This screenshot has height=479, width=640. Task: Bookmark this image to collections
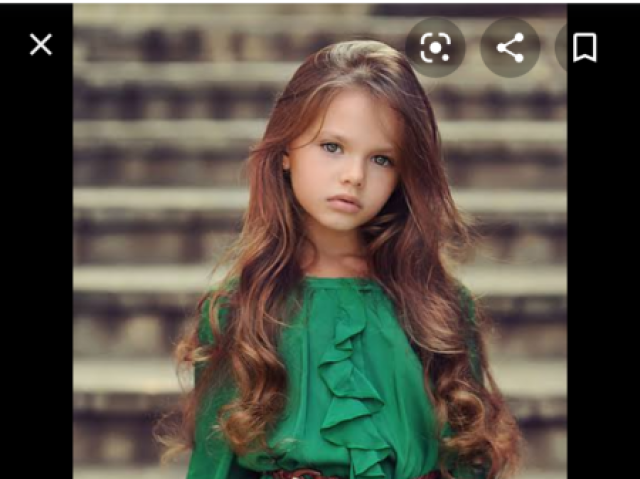click(584, 47)
